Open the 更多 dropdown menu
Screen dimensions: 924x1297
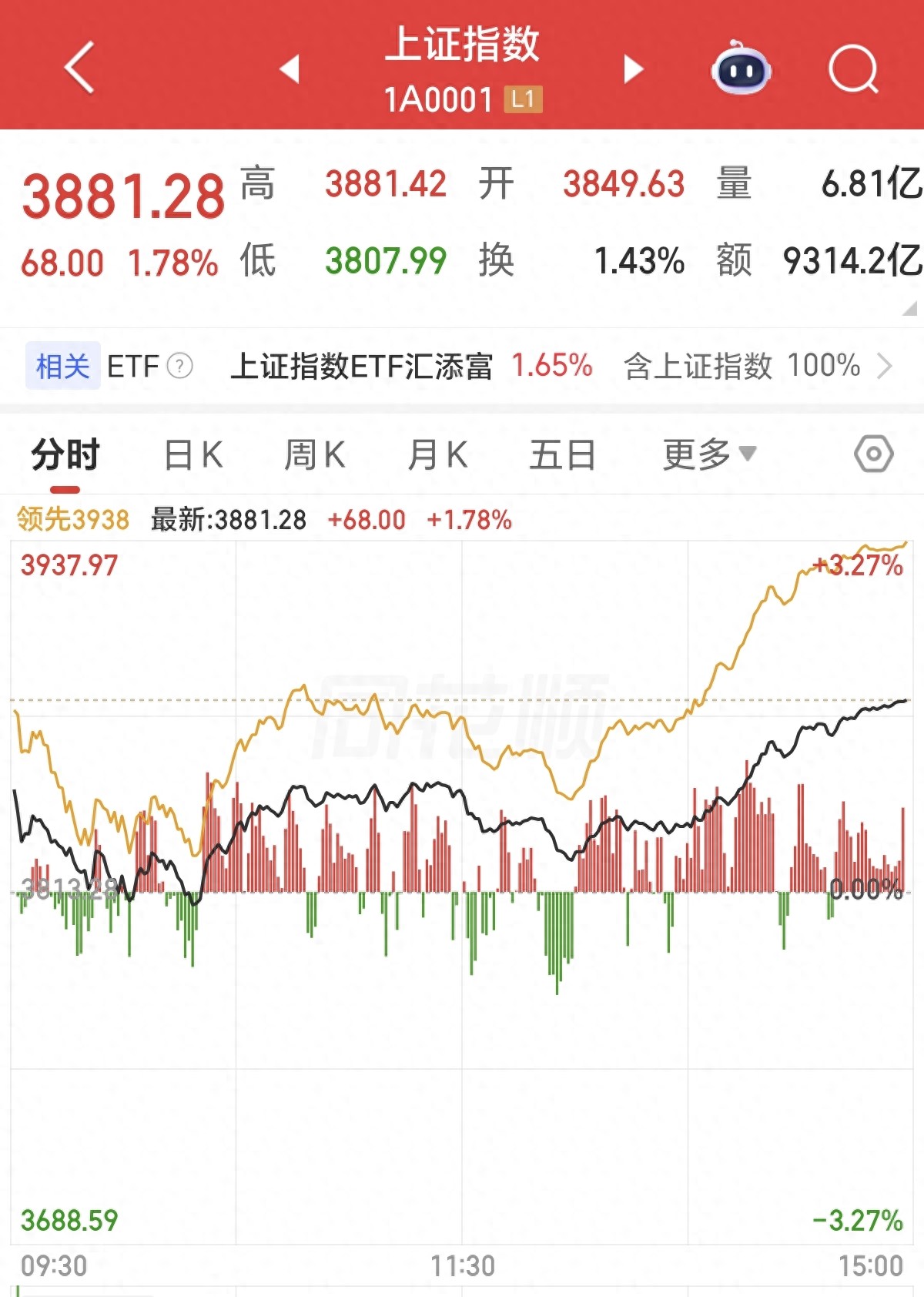705,455
